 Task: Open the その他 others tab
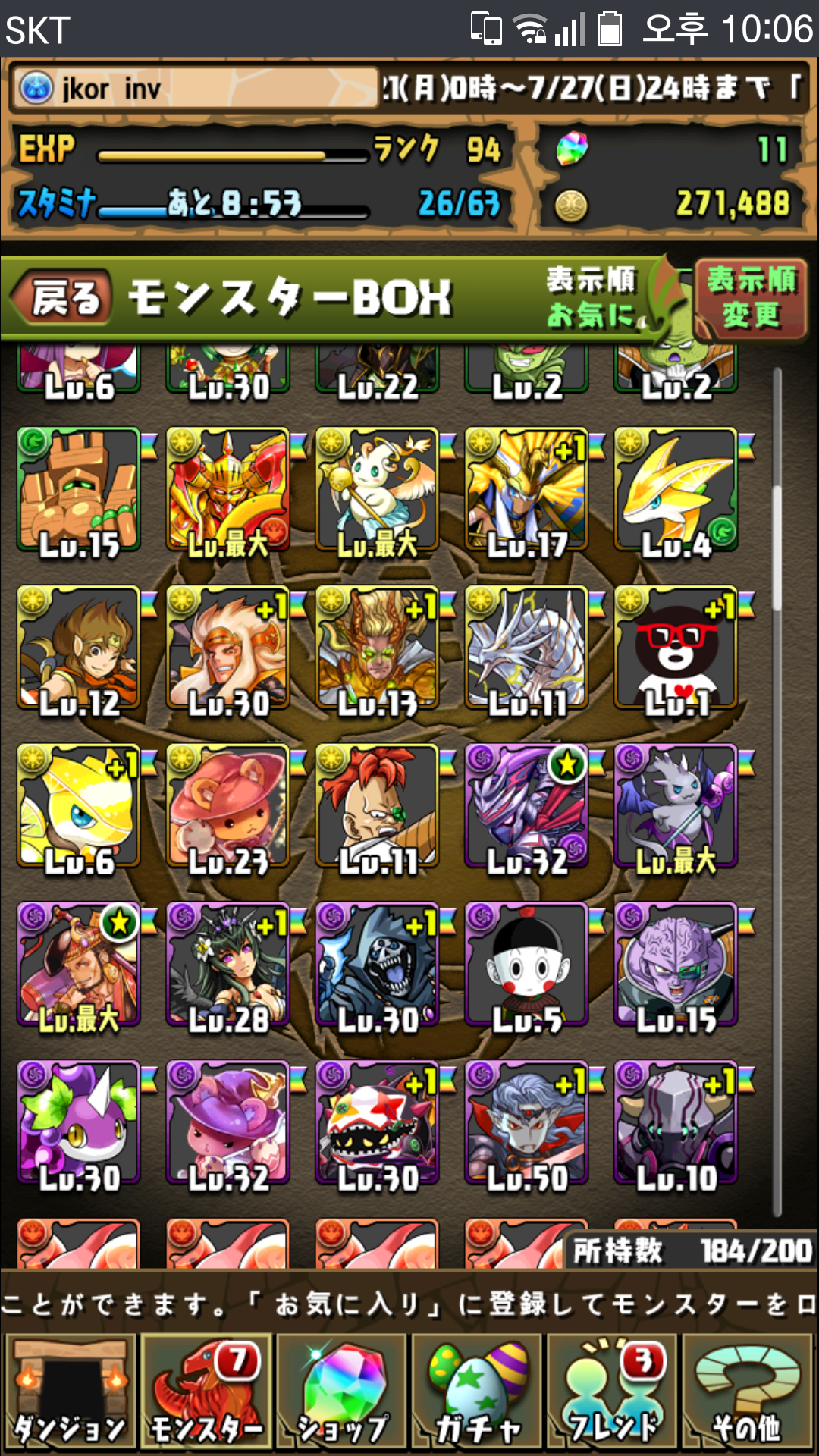[749, 1392]
